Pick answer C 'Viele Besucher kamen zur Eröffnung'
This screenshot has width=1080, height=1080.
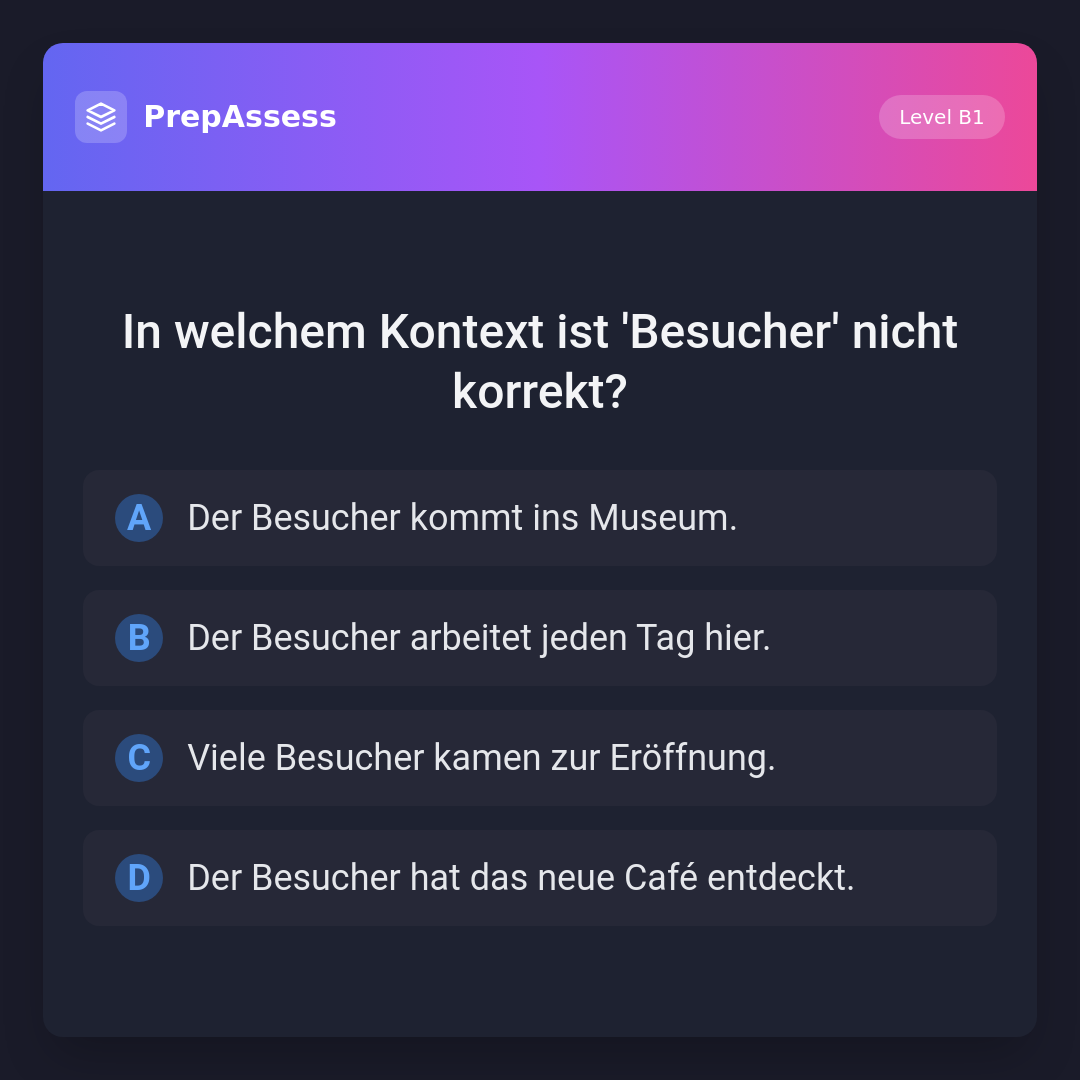[x=540, y=758]
